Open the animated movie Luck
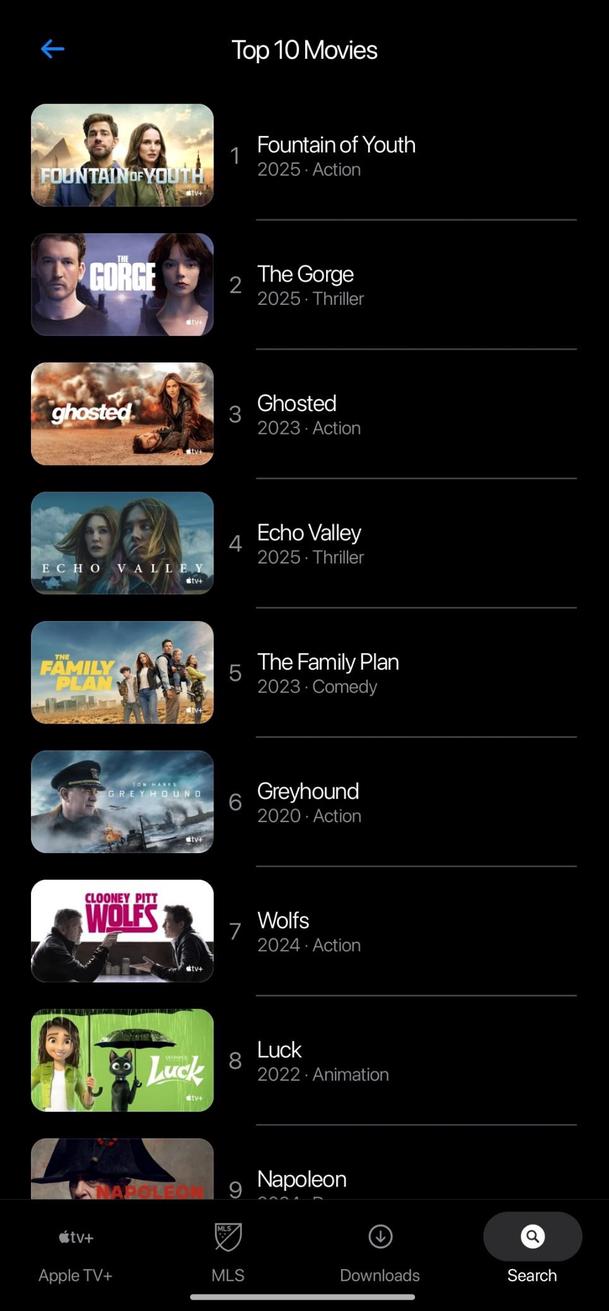The height and width of the screenshot is (1311, 609). [279, 1059]
